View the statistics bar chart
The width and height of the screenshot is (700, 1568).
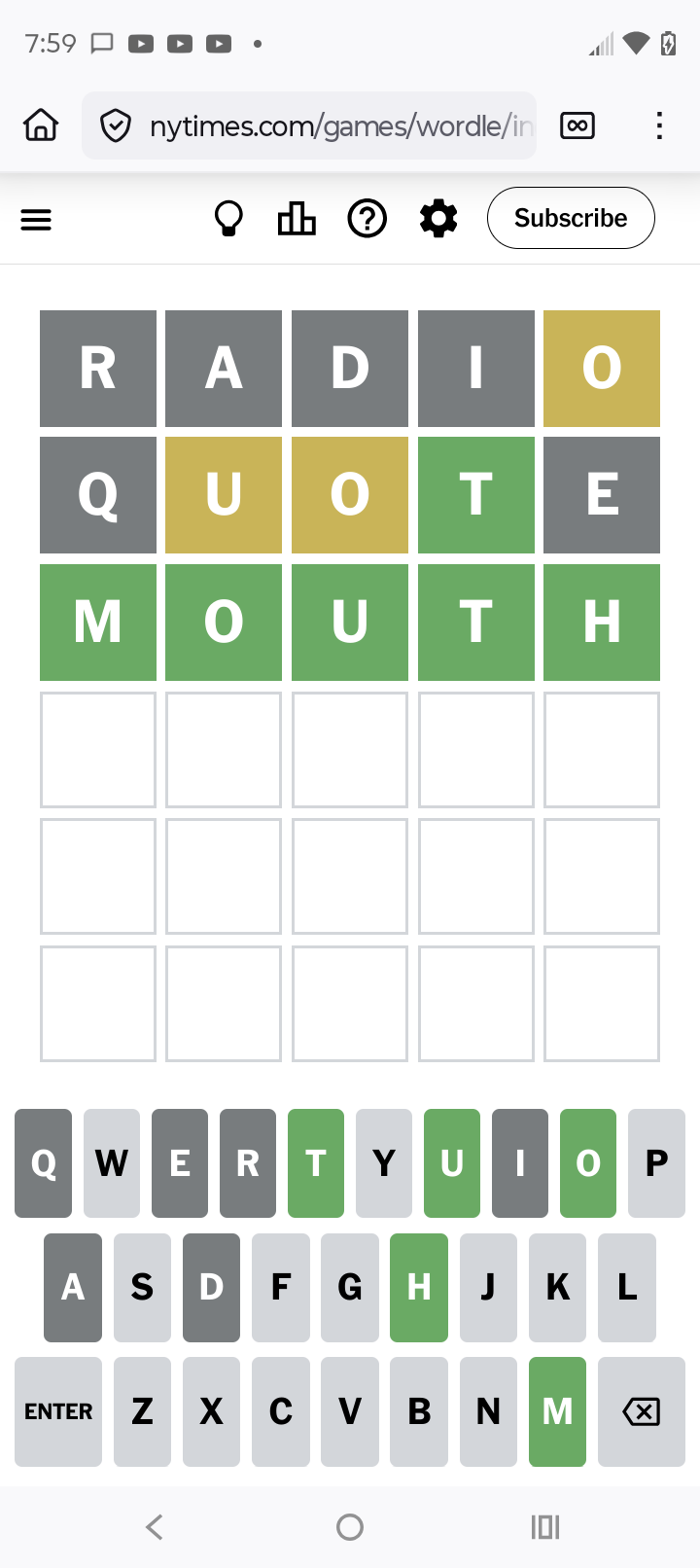pos(297,219)
